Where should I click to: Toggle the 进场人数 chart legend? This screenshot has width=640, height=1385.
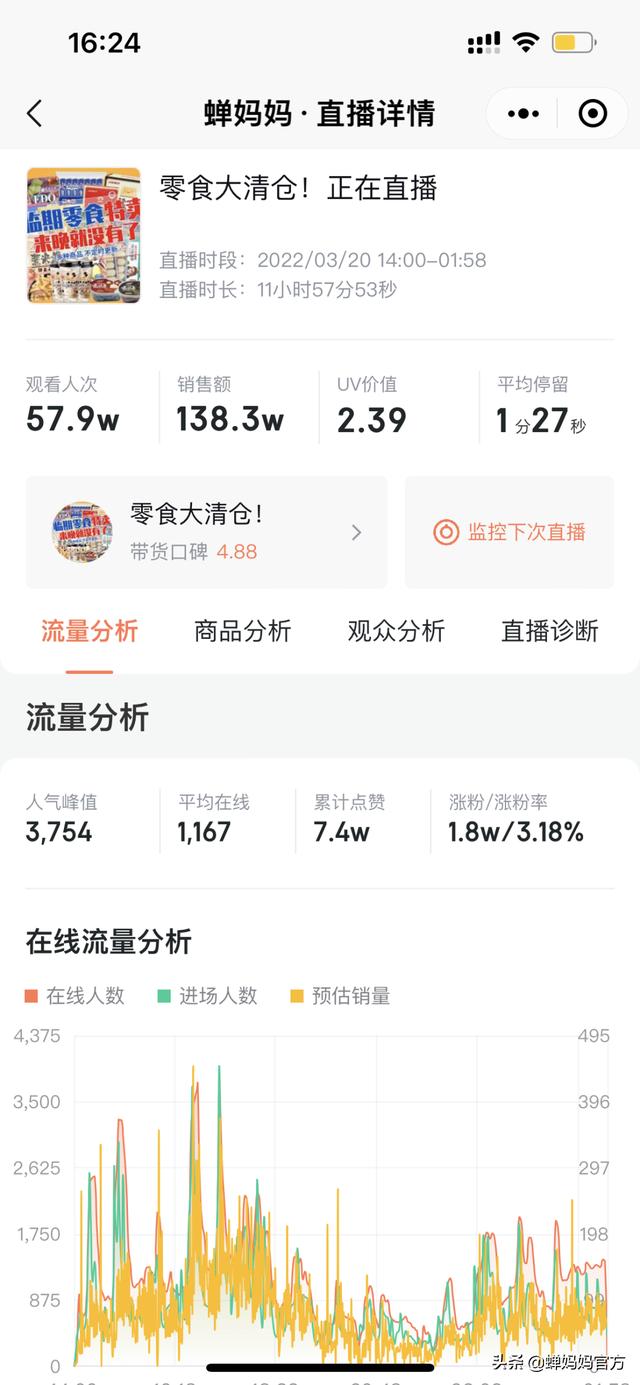pyautogui.click(x=208, y=996)
